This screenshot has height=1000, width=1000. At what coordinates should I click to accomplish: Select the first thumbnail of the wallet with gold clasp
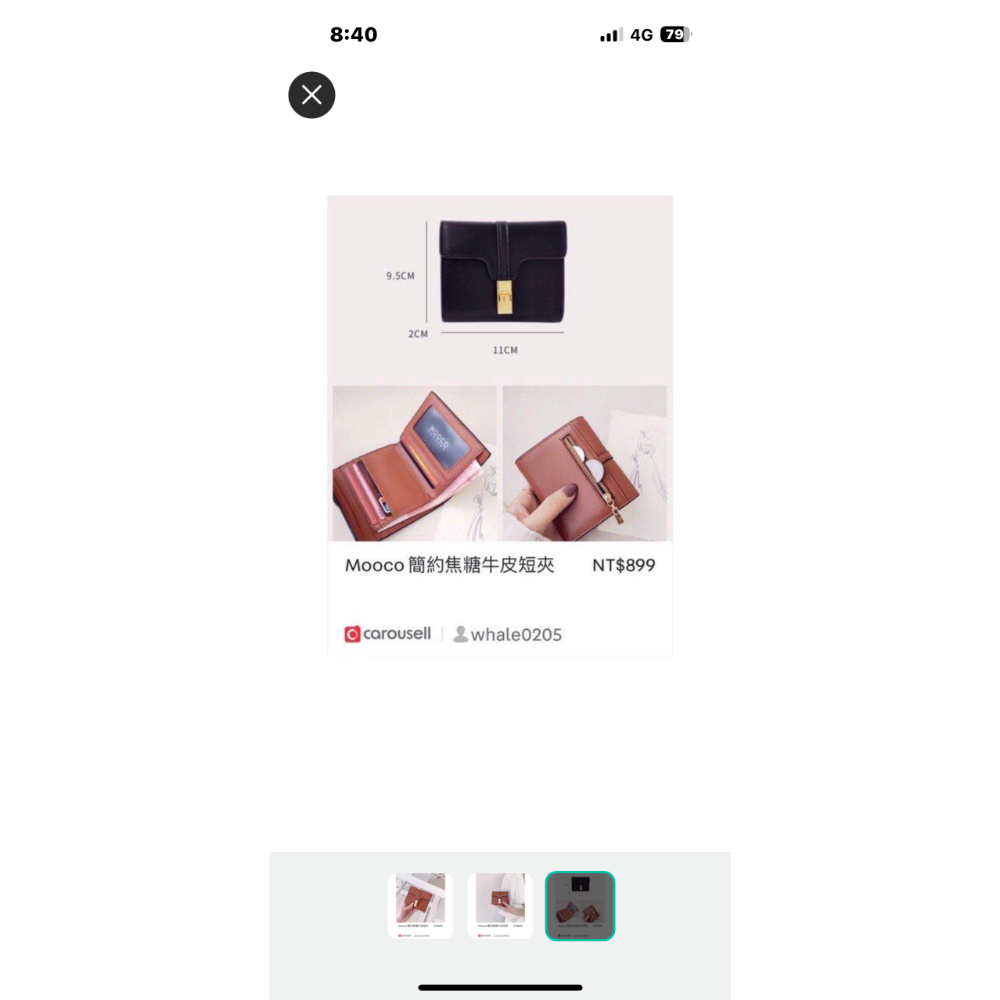click(420, 906)
